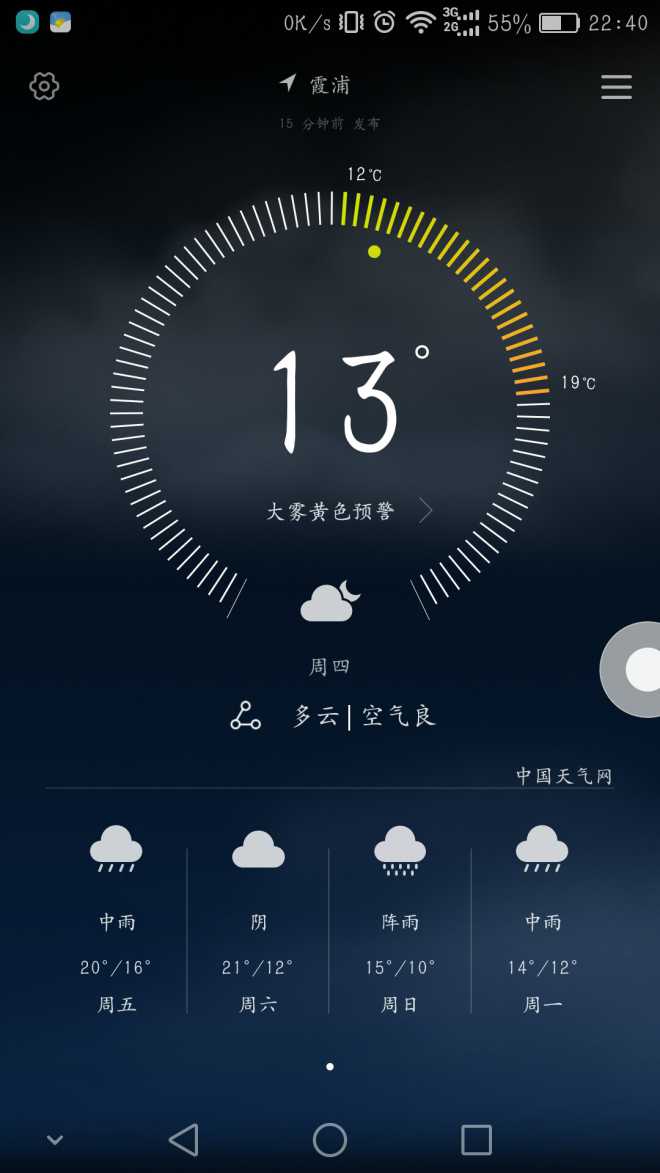Go back using the navigation bar
Screen dimensions: 660x1173
pyautogui.click(x=184, y=1139)
